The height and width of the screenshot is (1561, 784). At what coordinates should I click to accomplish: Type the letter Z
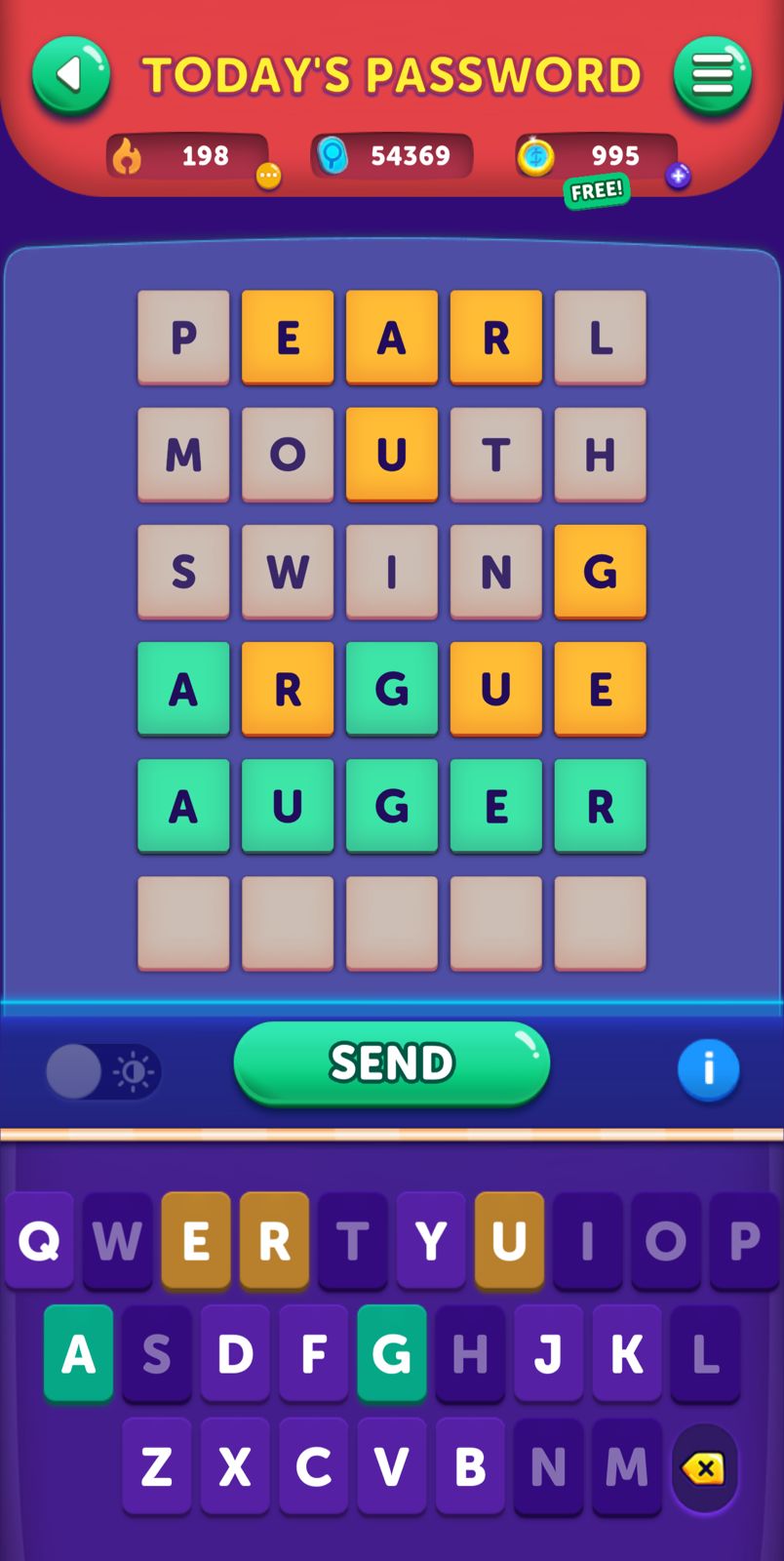click(156, 1466)
